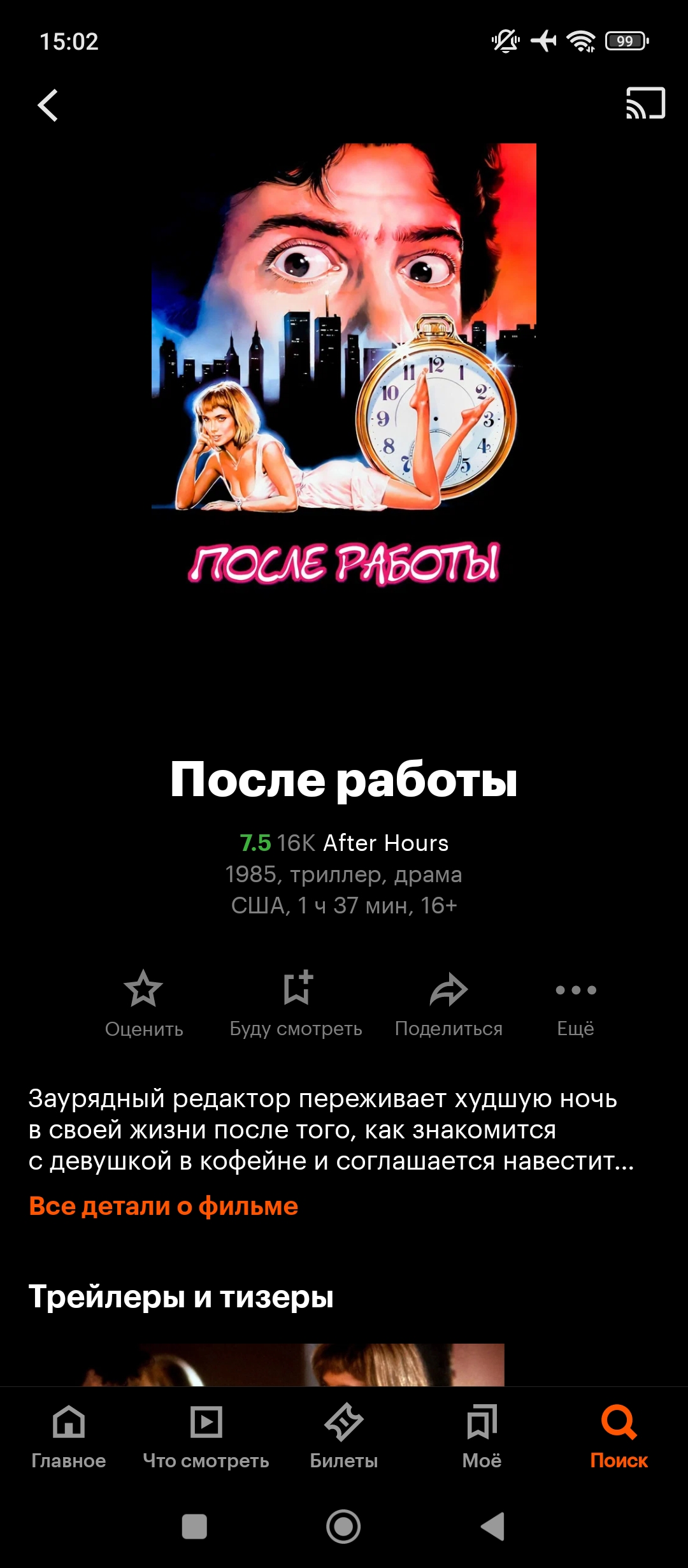Open recent apps with the square button
688x1568 pixels.
[194, 1527]
